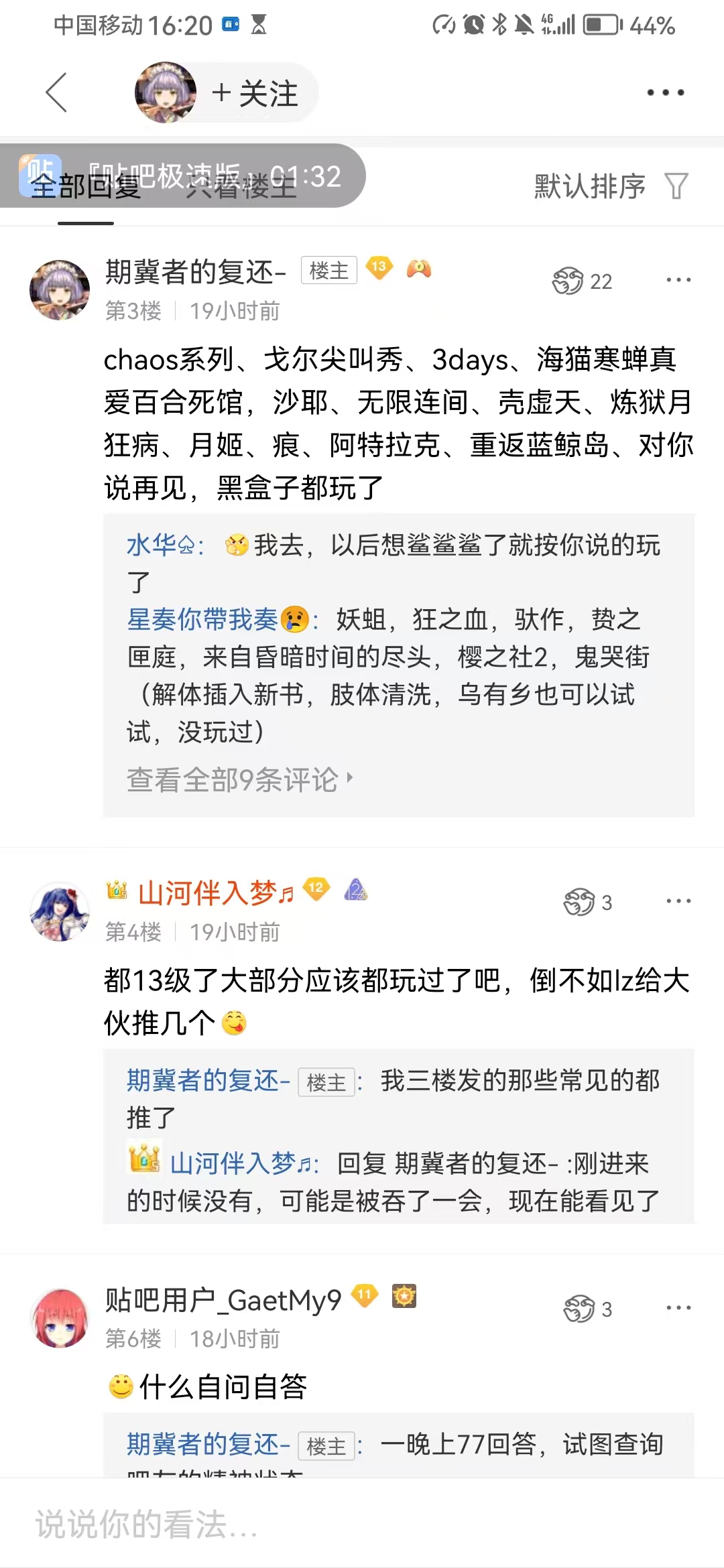
Task: Open more options on the 第3楼 post
Action: (x=678, y=280)
